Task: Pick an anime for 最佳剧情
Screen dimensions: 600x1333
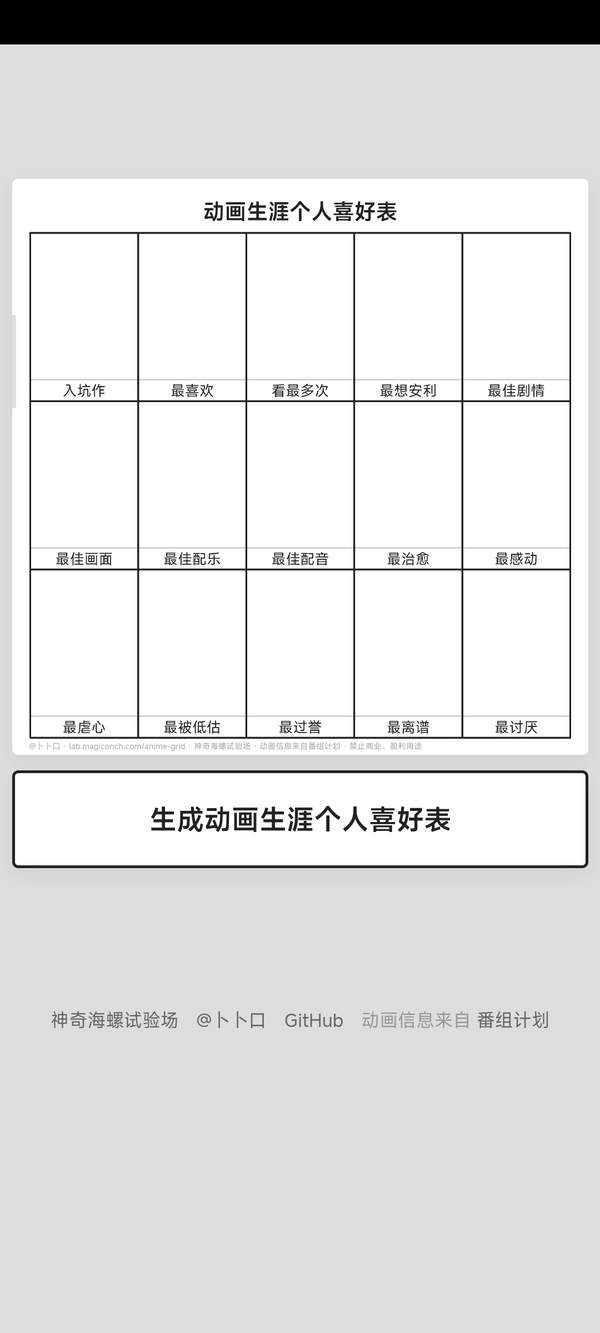Action: [x=516, y=317]
